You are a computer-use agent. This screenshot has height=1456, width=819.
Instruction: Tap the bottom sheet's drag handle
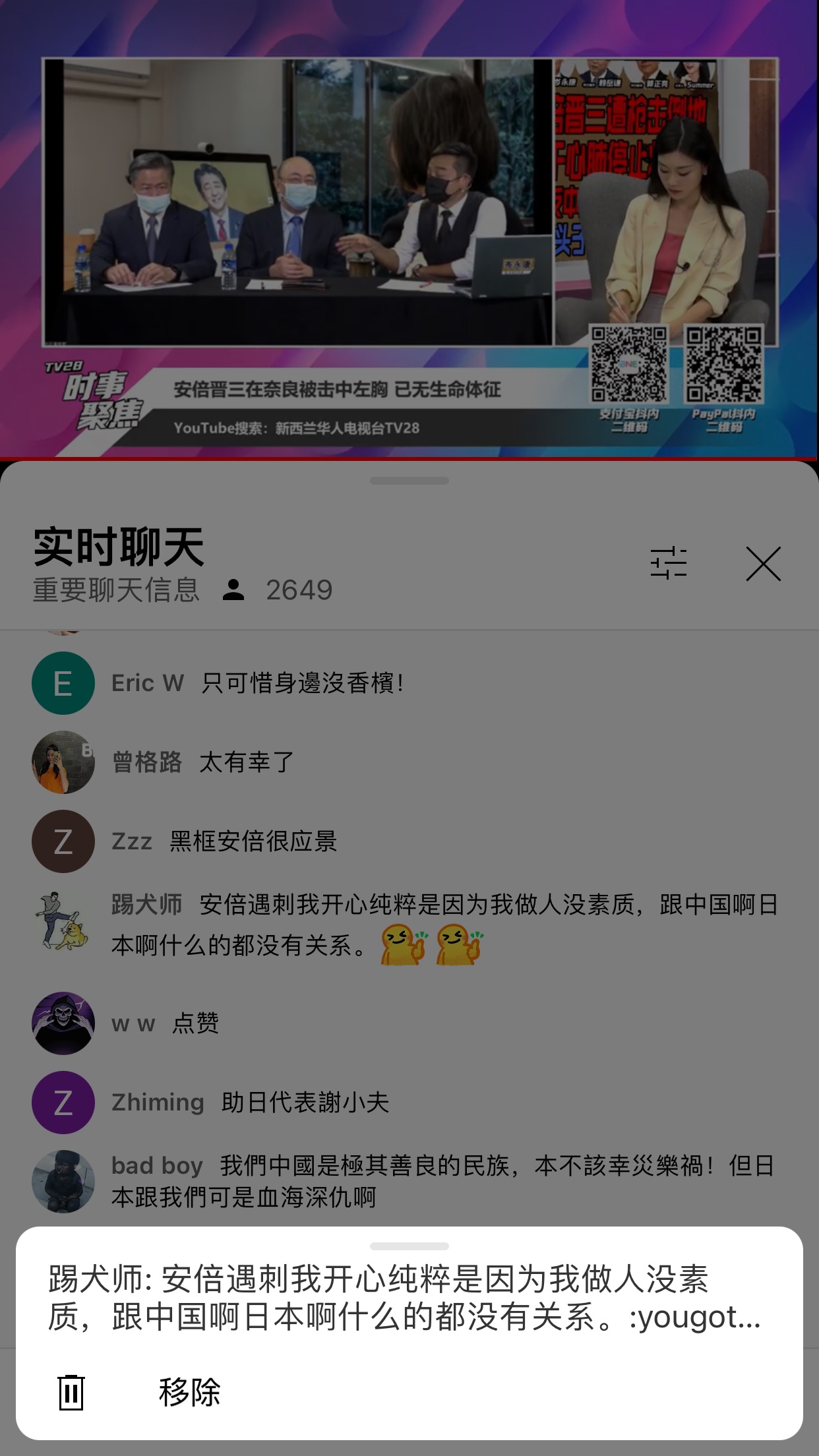[409, 1246]
